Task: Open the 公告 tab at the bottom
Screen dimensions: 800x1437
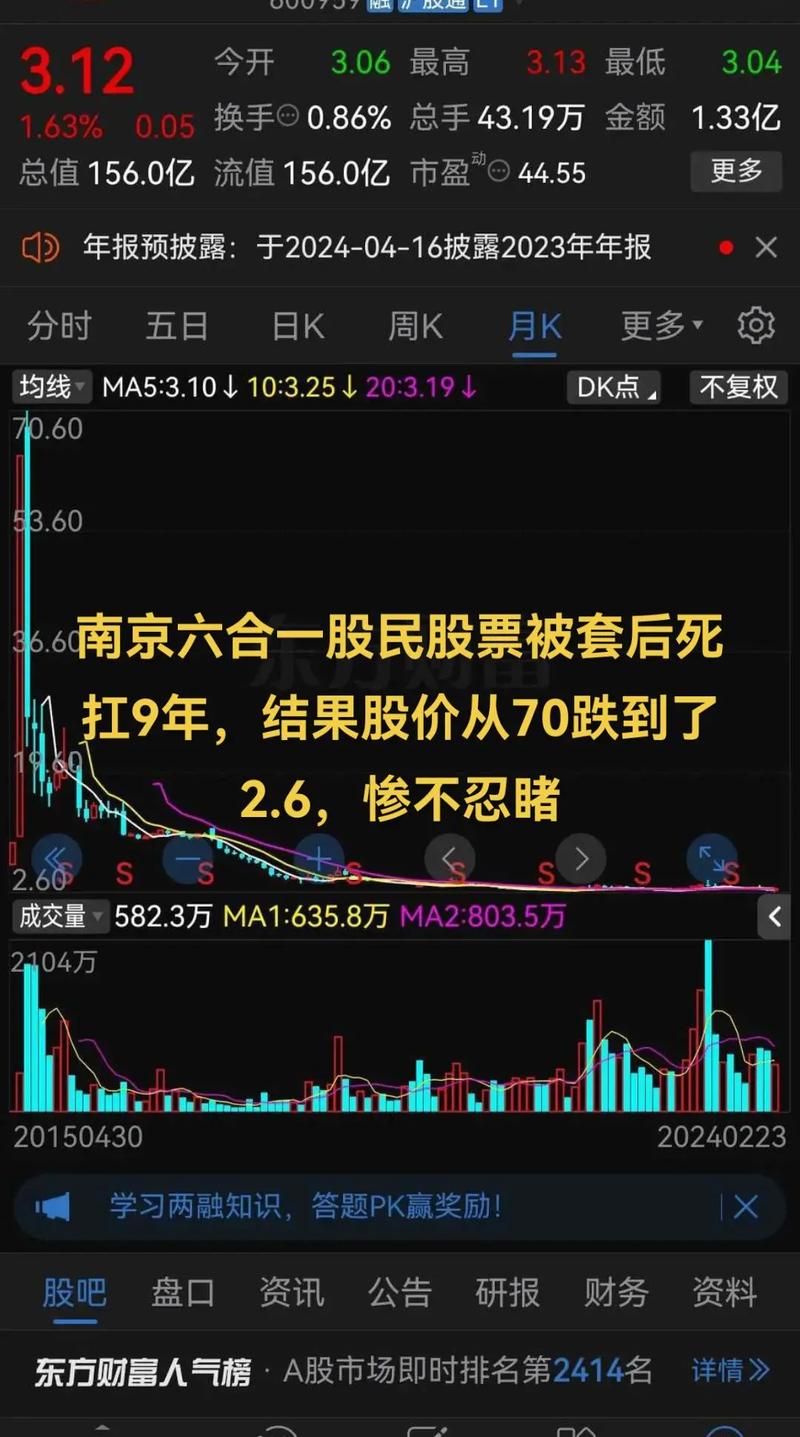Action: (x=399, y=1292)
